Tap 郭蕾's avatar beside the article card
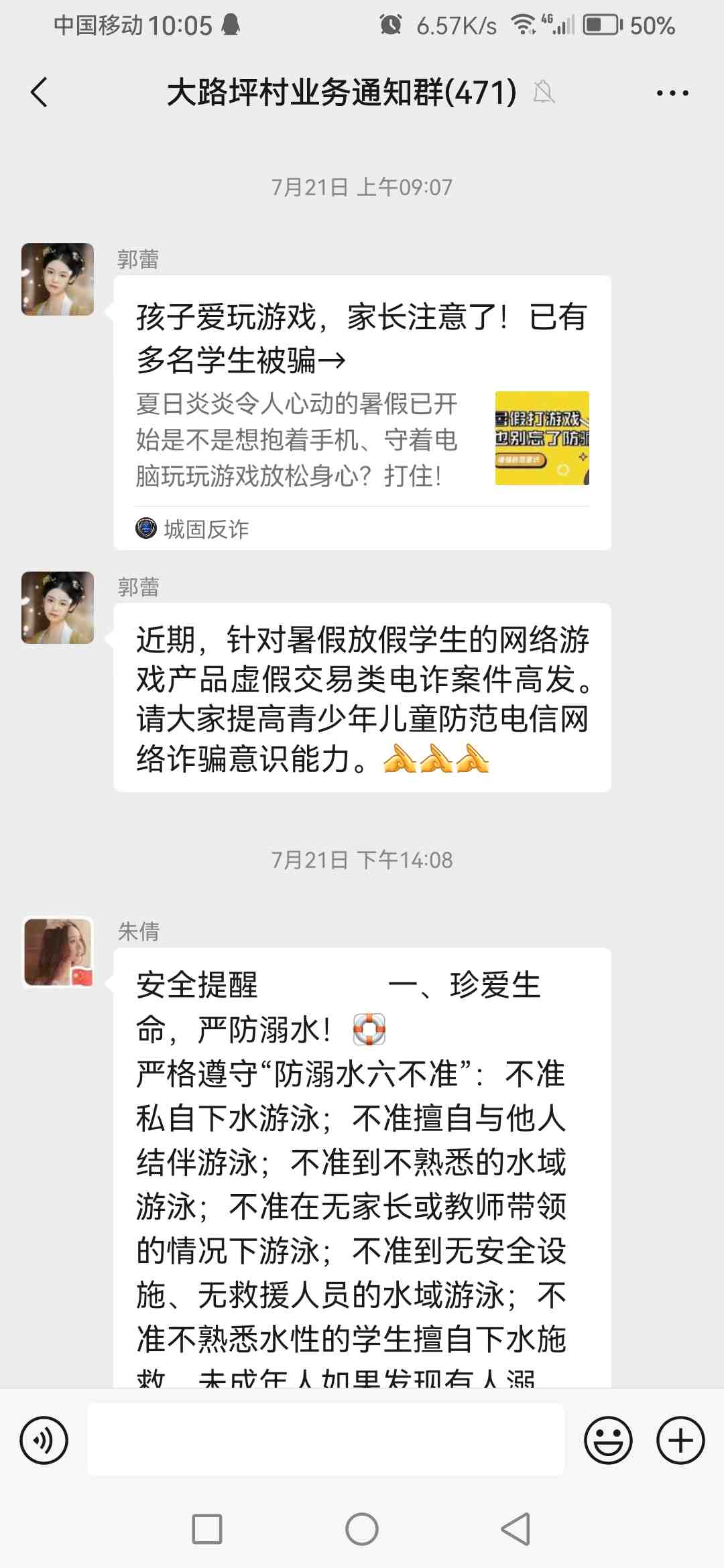This screenshot has height=1568, width=724. (58, 279)
